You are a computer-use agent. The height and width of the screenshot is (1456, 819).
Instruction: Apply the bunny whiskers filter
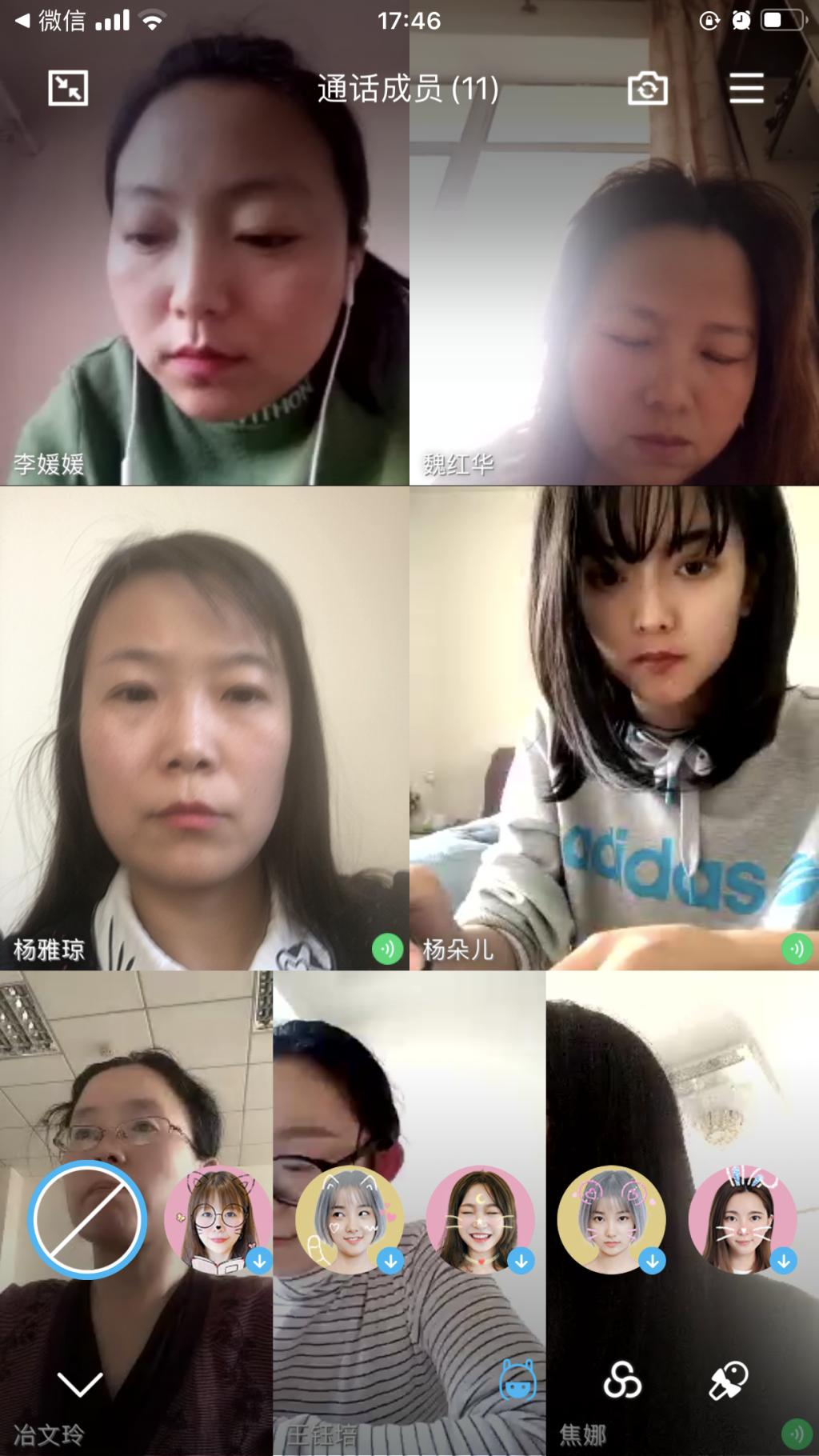742,1219
